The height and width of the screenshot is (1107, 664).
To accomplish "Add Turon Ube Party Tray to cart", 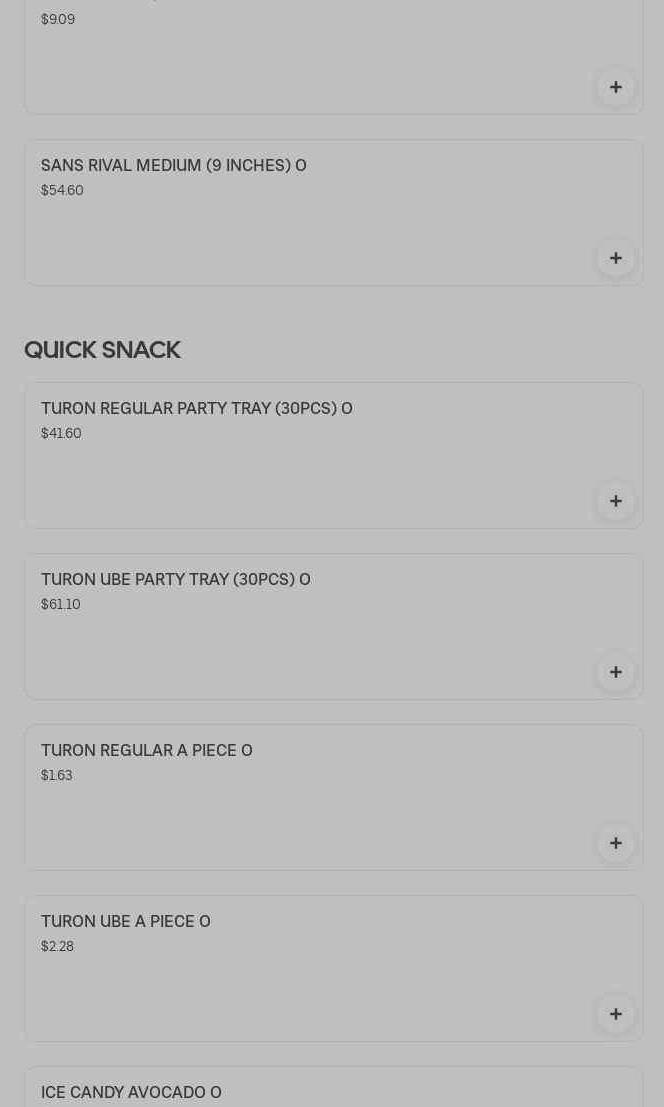I will click(x=616, y=672).
